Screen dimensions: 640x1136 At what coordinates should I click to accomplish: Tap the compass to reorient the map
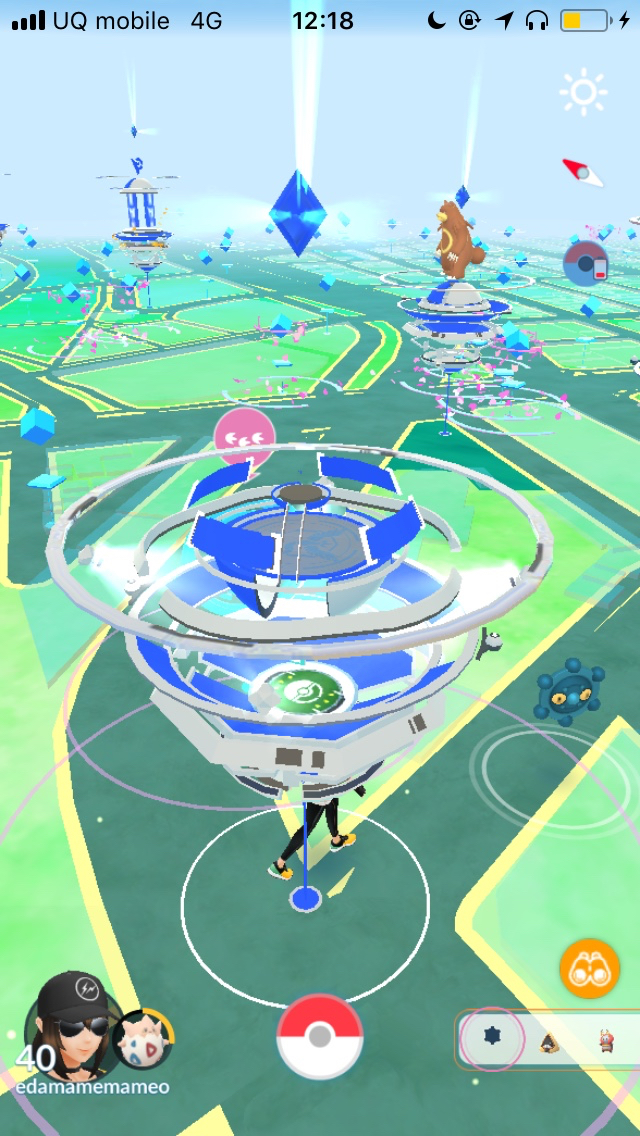point(583,173)
